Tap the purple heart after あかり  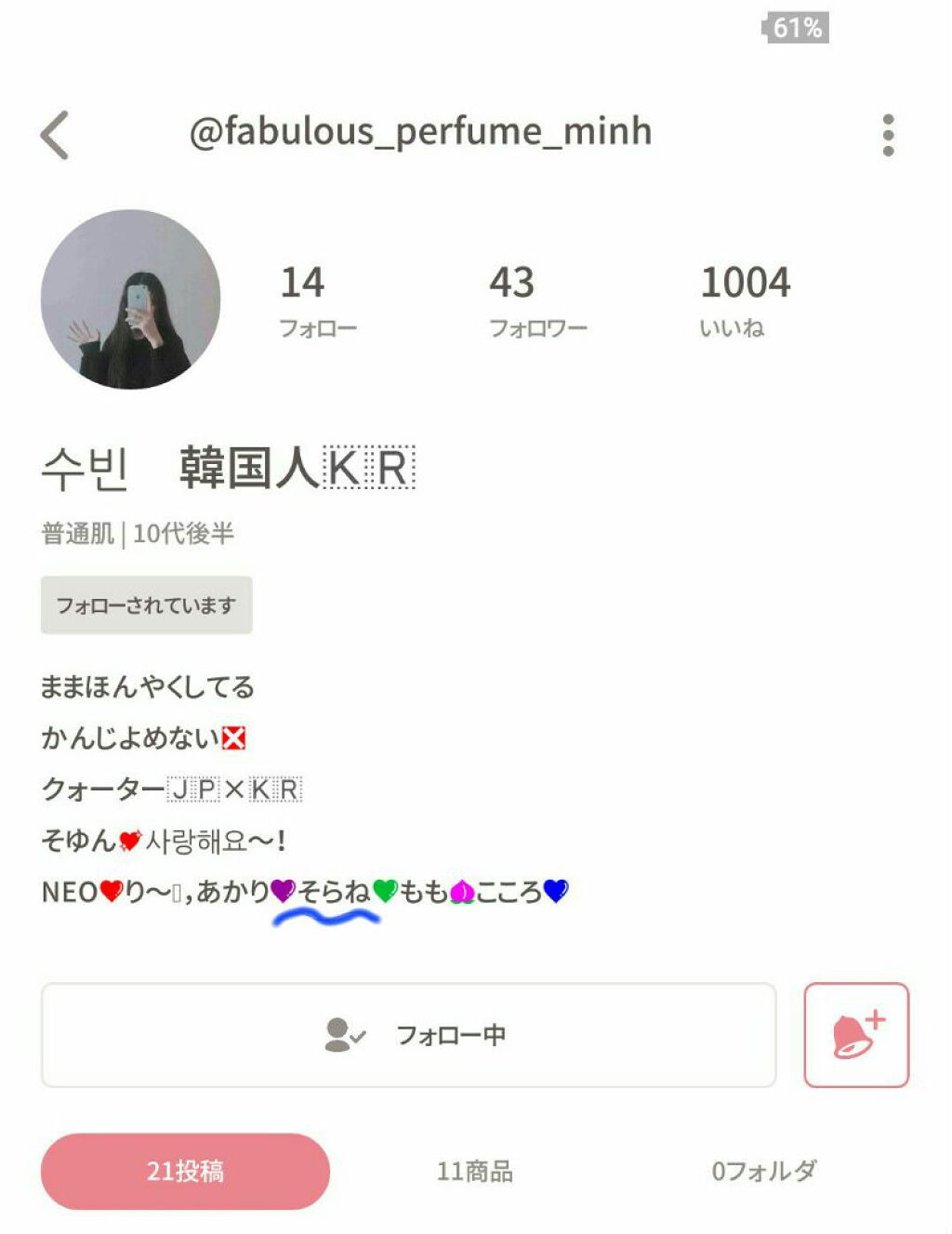click(x=282, y=889)
